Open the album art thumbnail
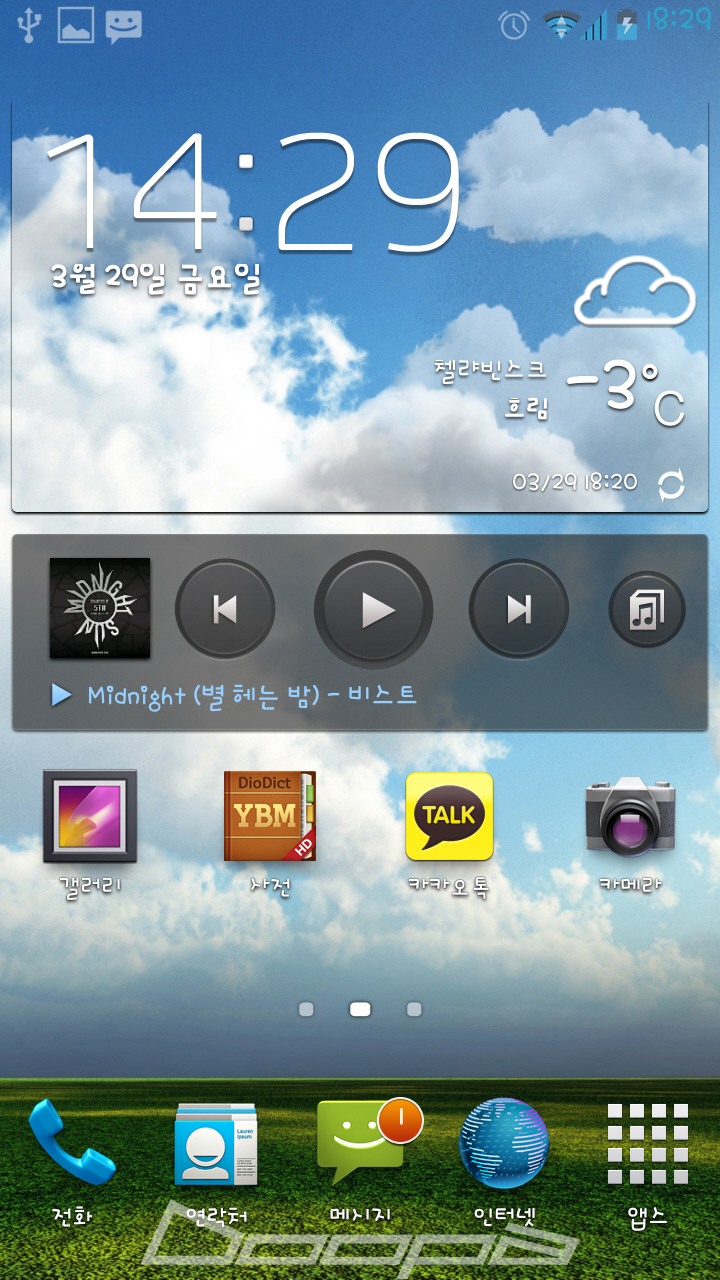 tap(100, 608)
